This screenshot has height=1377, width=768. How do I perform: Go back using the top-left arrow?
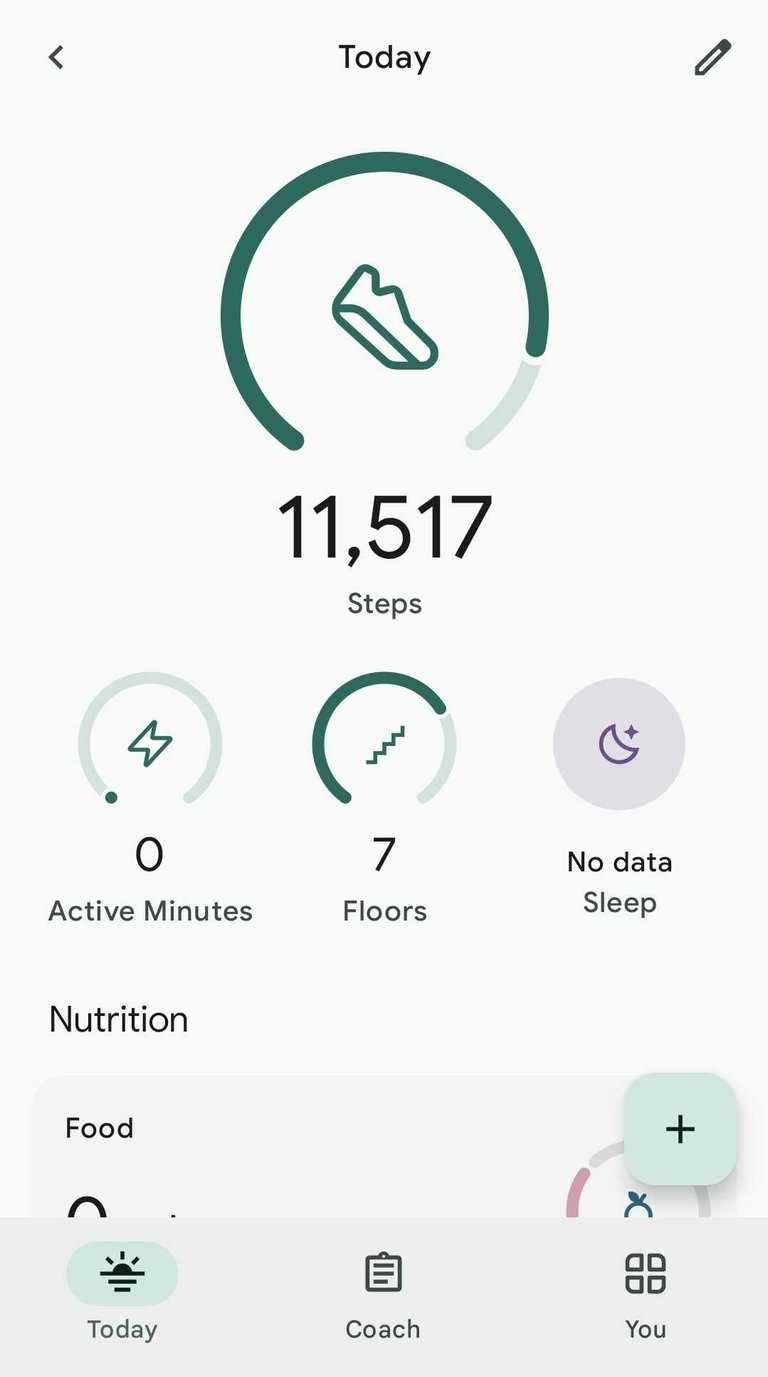click(56, 57)
